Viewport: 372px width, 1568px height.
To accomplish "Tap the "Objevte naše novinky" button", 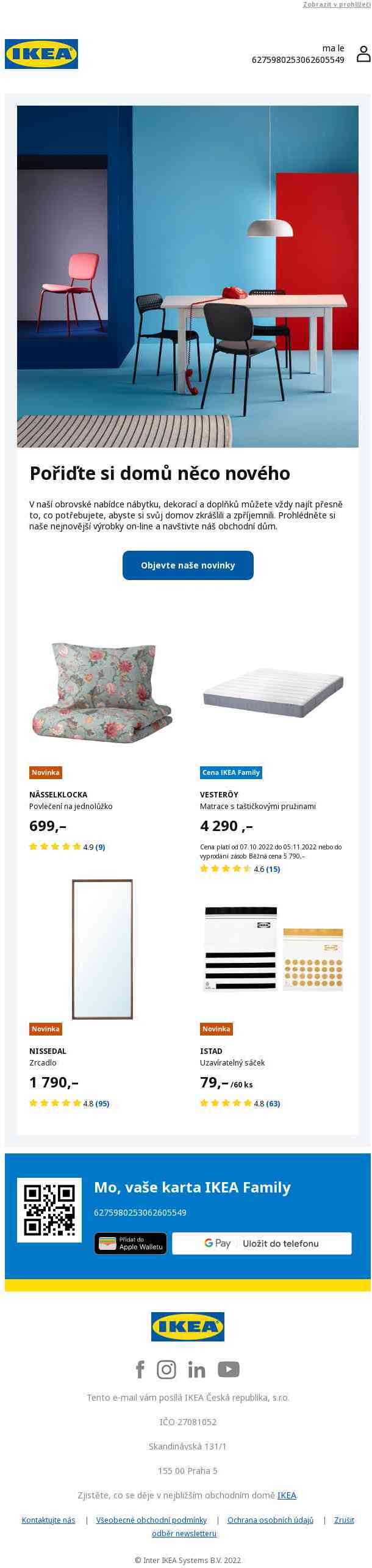I will pyautogui.click(x=188, y=565).
